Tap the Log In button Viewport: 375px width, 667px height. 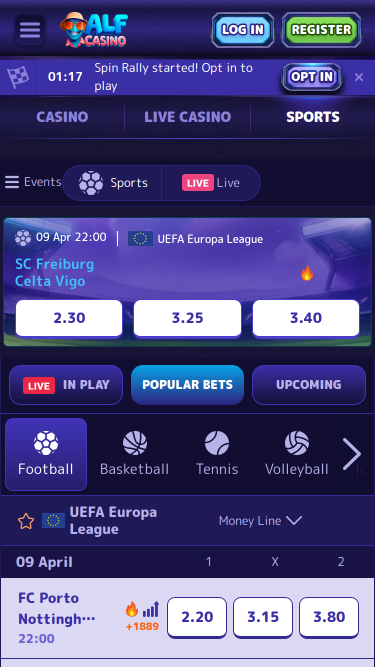point(243,30)
